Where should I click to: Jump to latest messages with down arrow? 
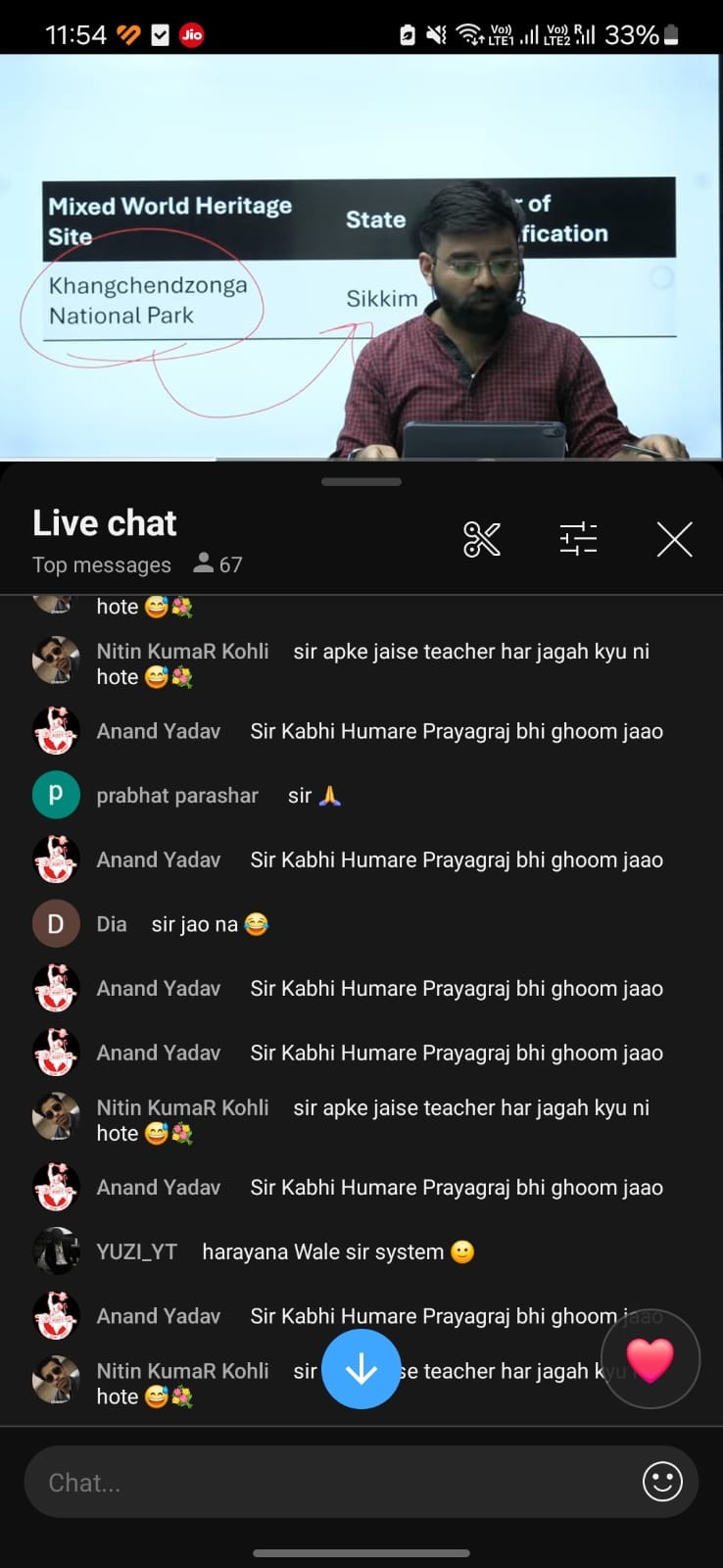[x=361, y=1369]
